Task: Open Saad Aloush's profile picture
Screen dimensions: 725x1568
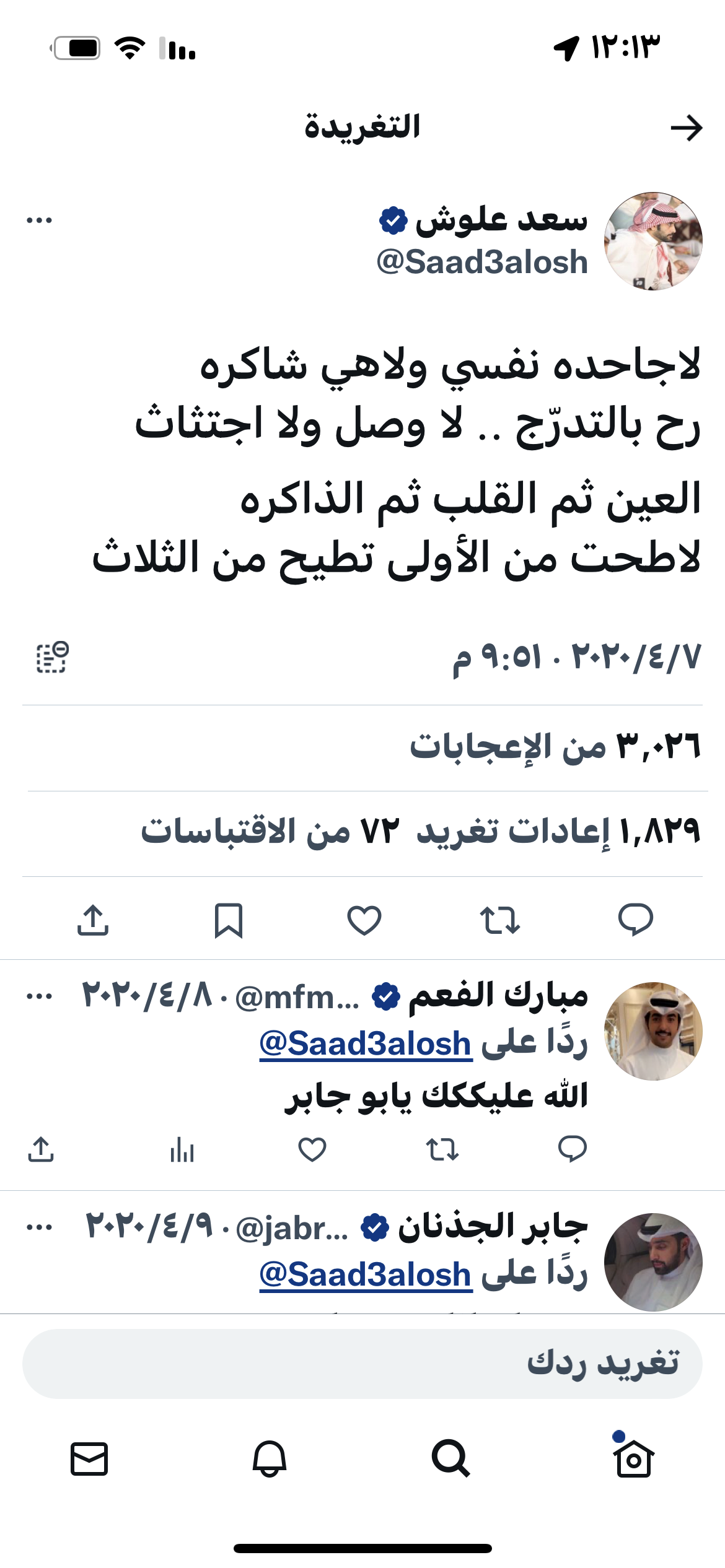Action: tap(653, 241)
